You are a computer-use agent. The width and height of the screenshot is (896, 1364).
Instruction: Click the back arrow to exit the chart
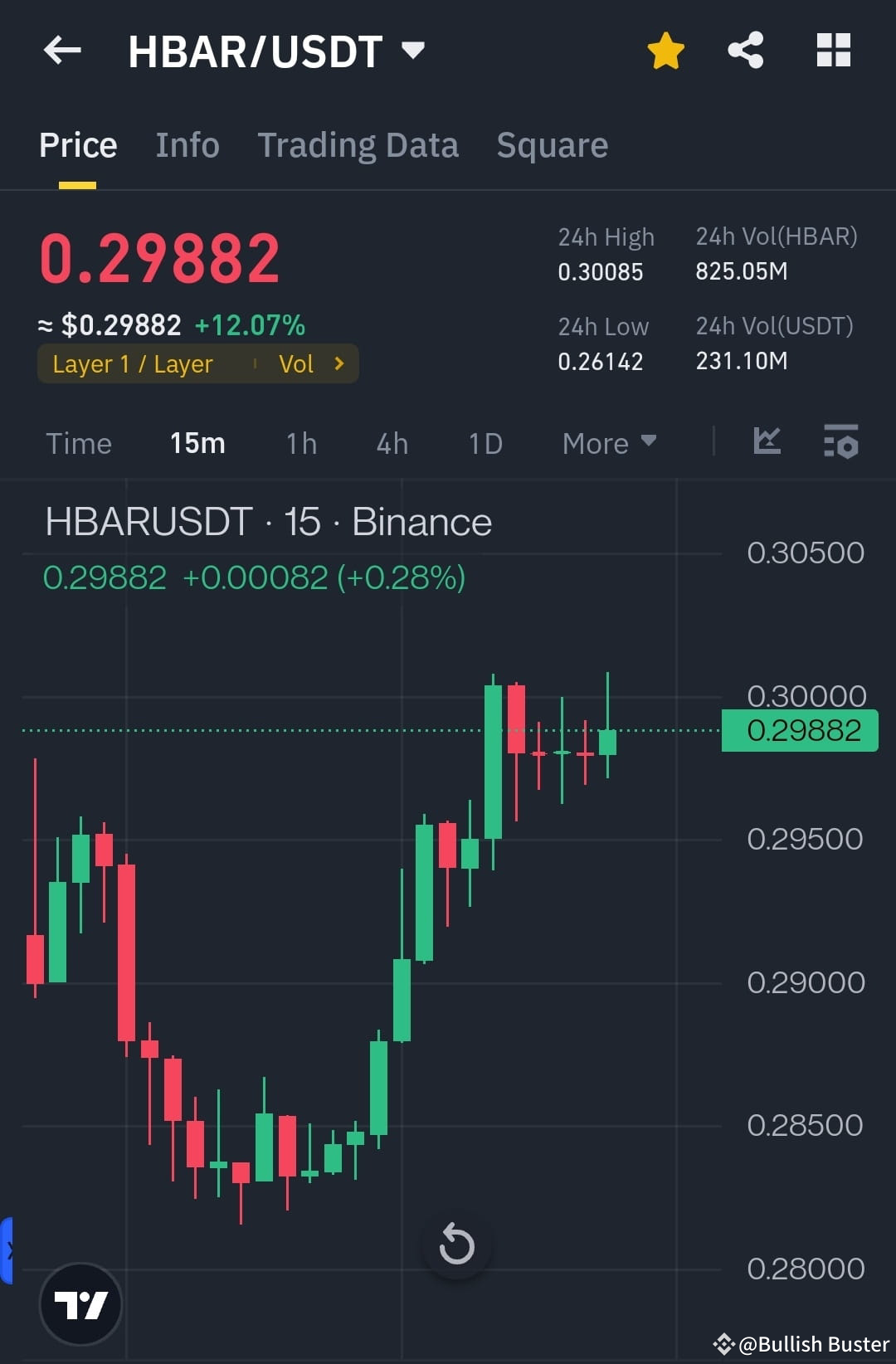(x=62, y=51)
